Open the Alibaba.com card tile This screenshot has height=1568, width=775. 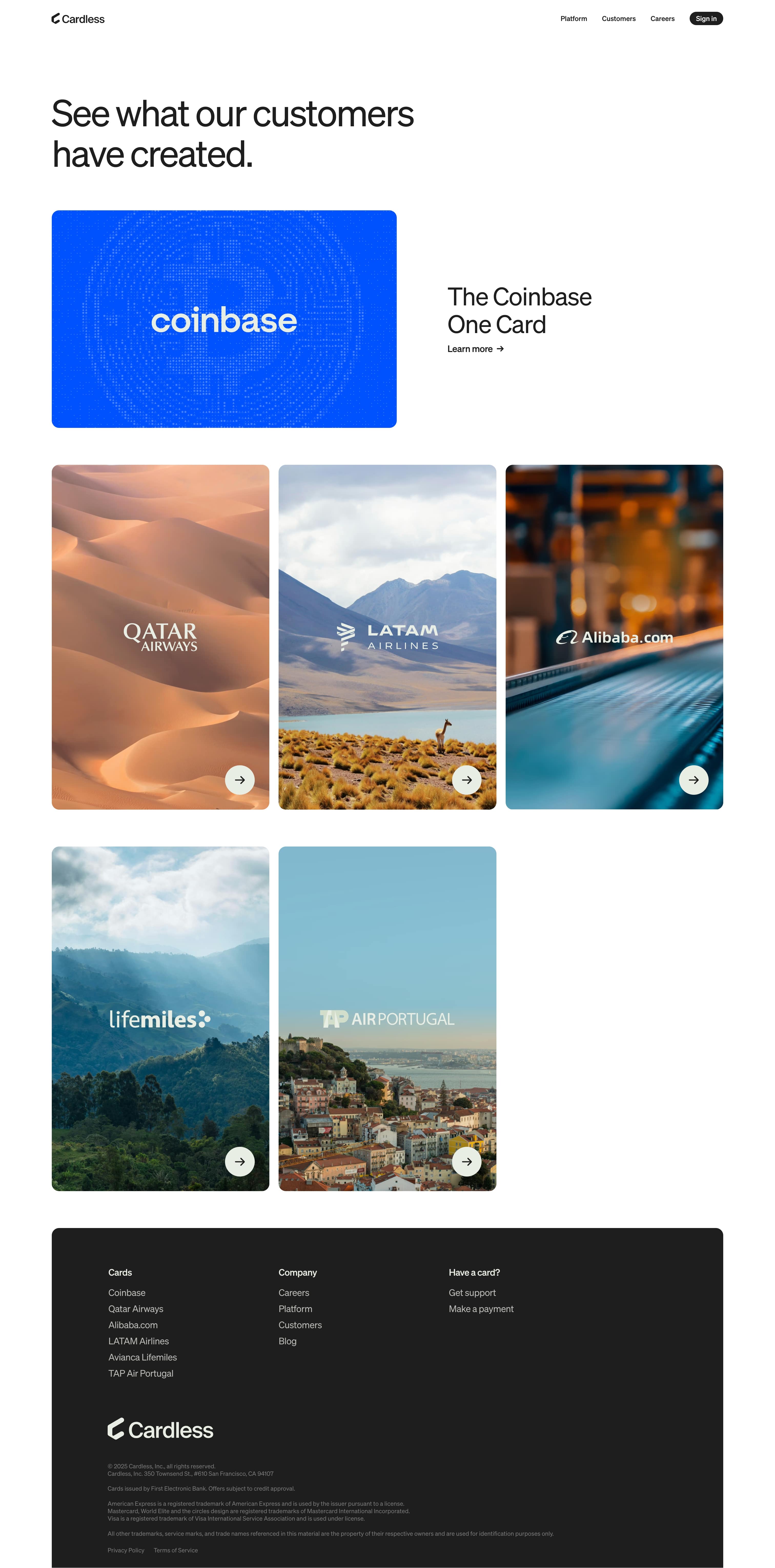[614, 637]
